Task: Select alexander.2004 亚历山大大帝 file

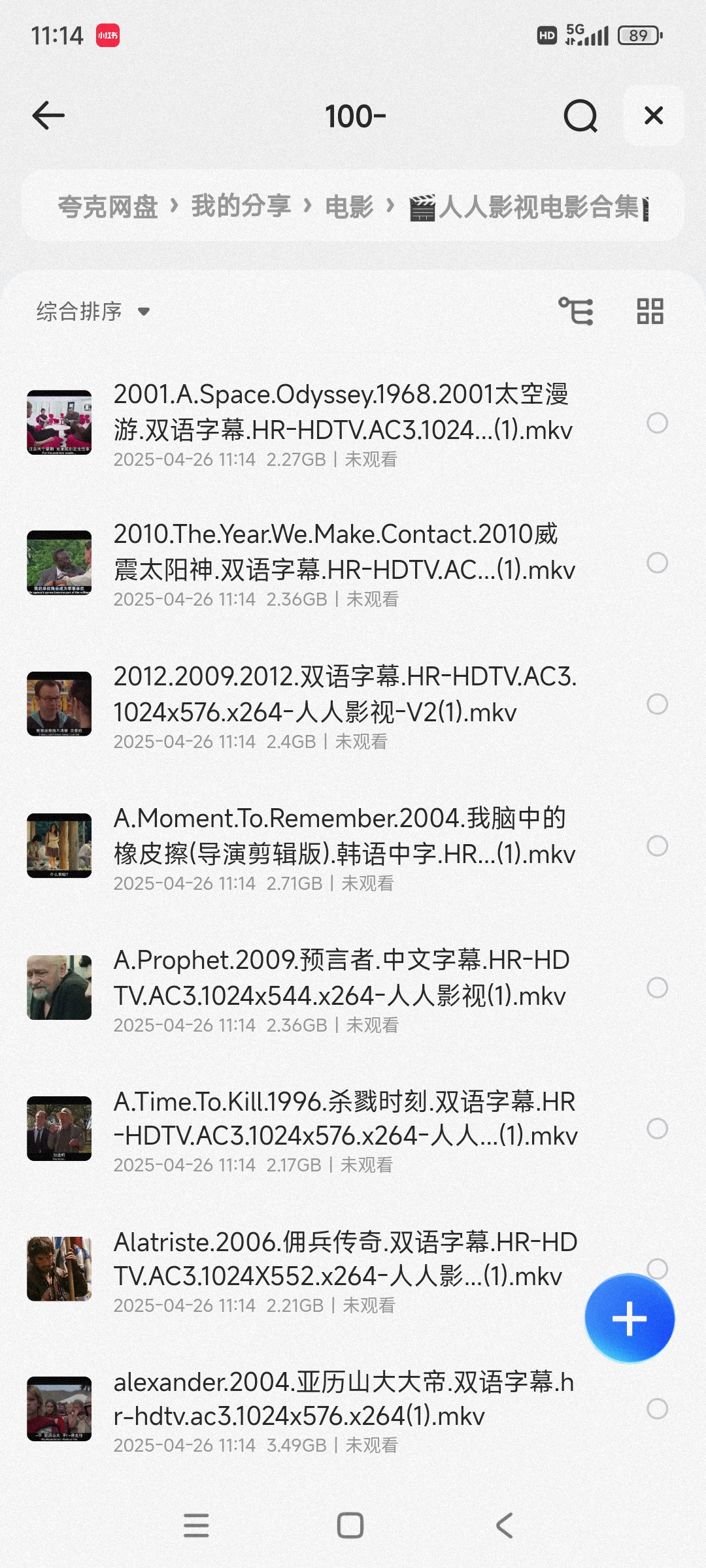Action: [657, 1409]
